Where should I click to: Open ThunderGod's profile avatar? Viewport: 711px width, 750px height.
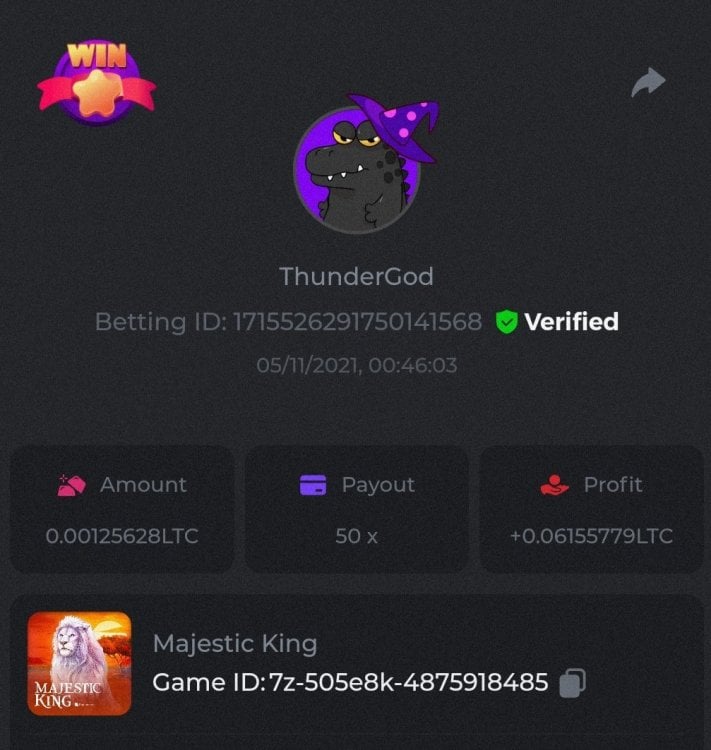(x=357, y=168)
